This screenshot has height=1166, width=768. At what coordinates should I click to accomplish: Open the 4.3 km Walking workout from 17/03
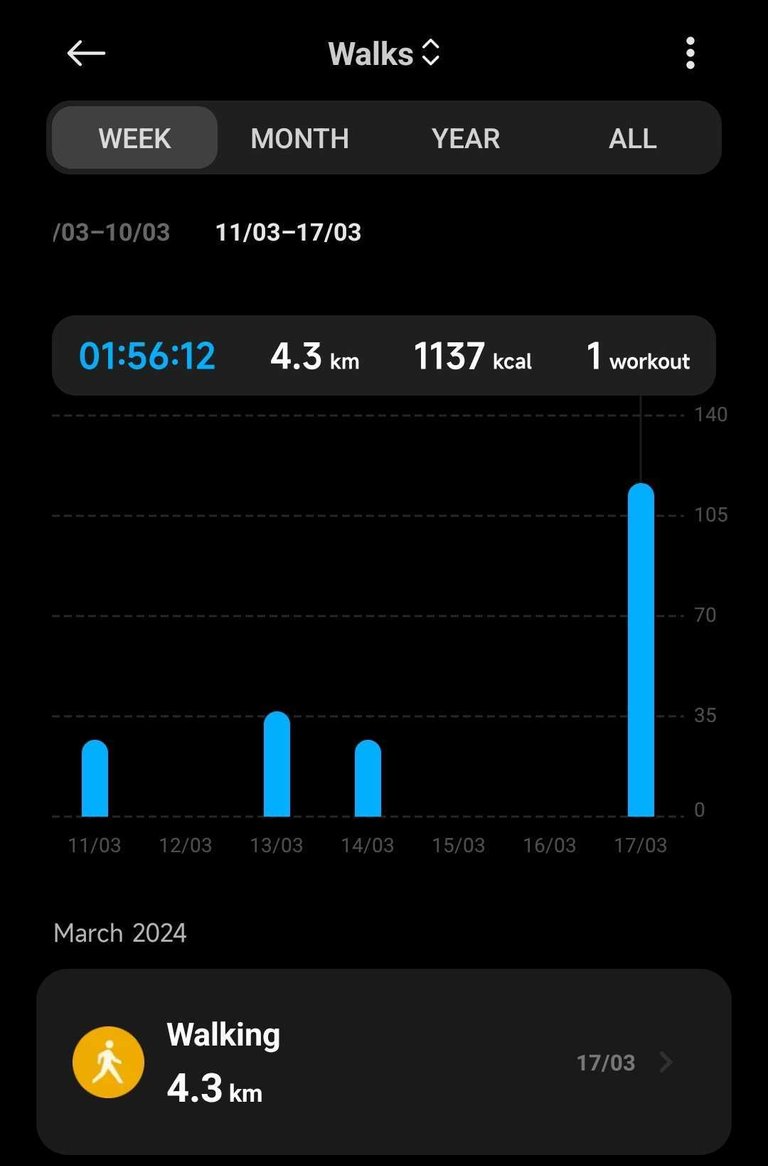[384, 1062]
